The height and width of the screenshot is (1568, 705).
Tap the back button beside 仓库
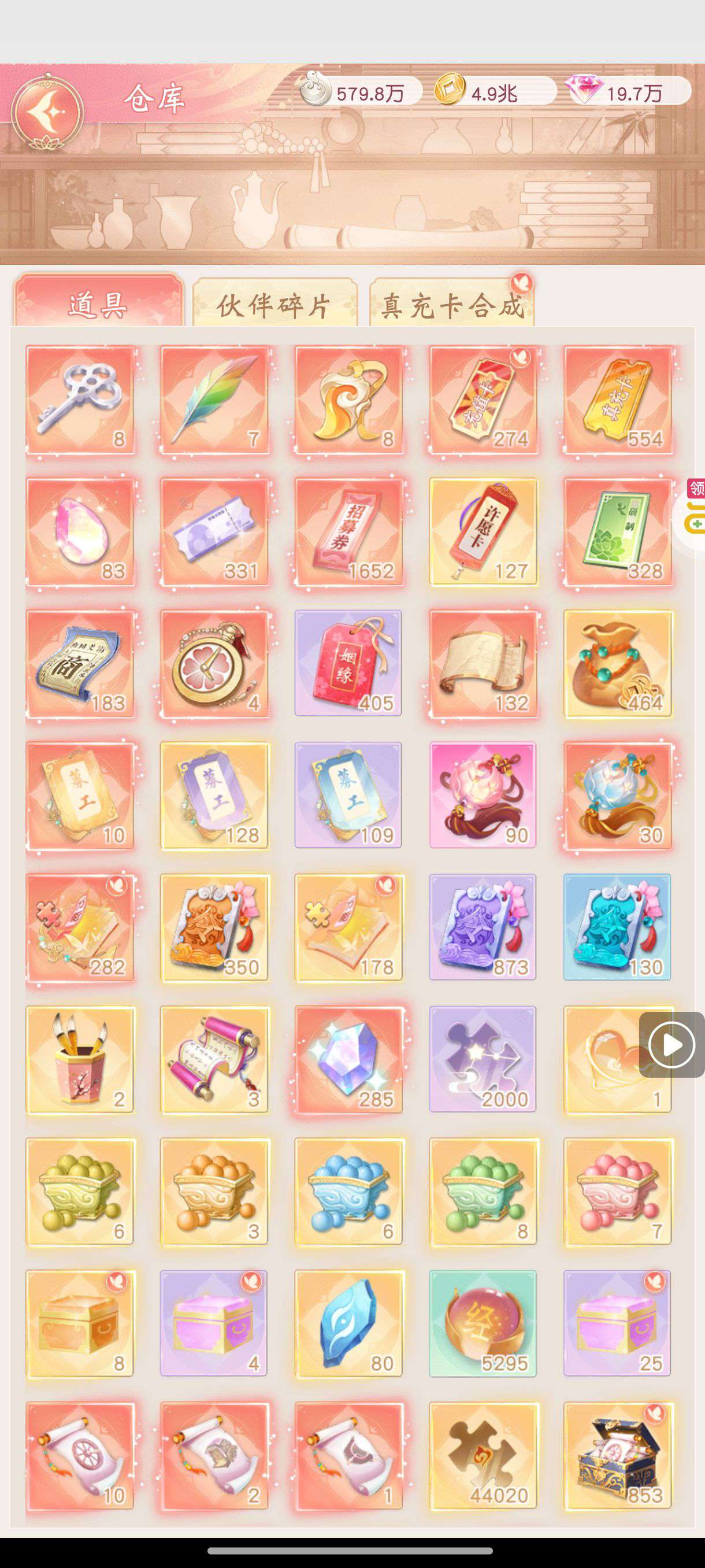49,113
